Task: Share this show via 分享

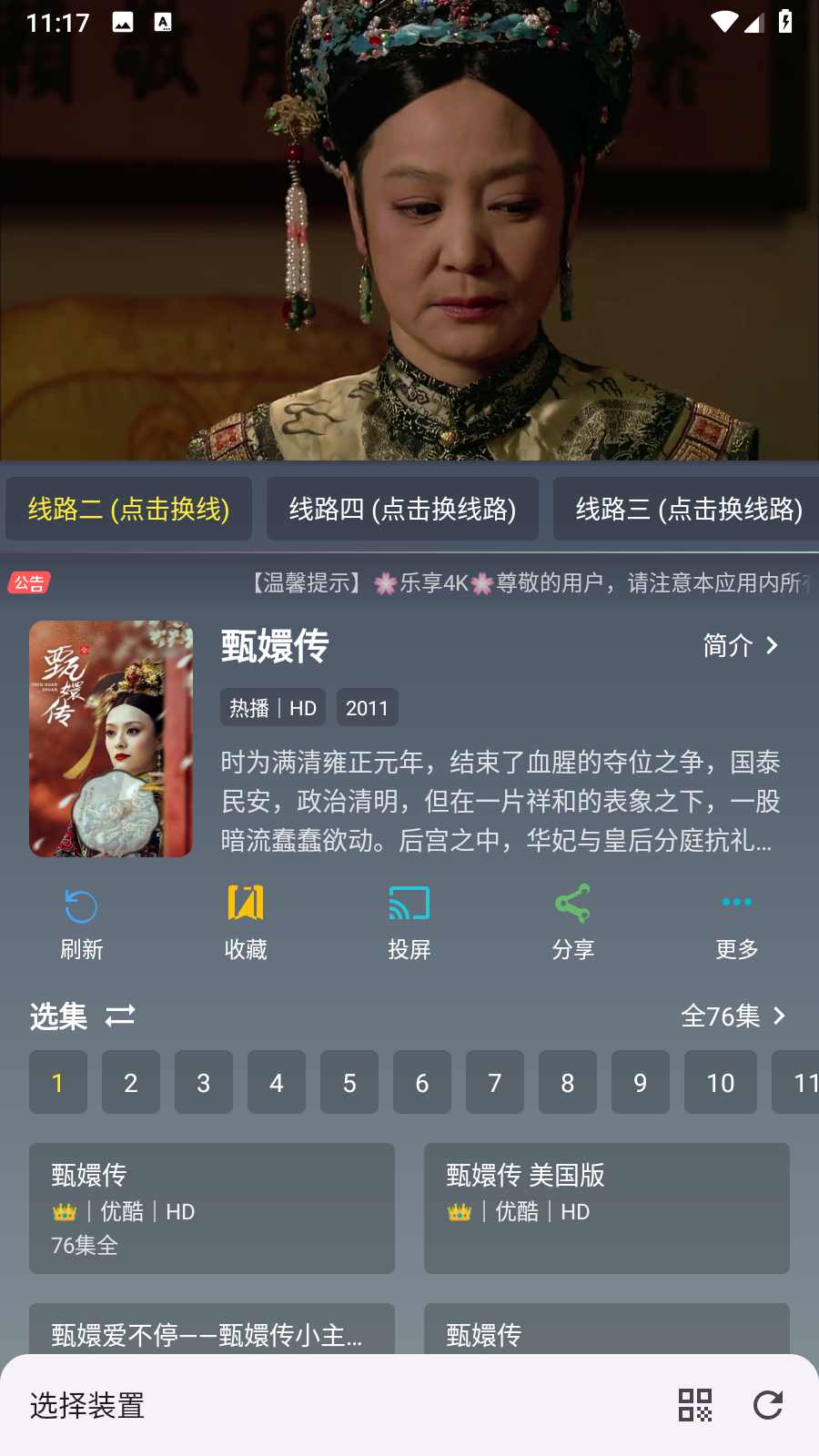Action: 572,922
